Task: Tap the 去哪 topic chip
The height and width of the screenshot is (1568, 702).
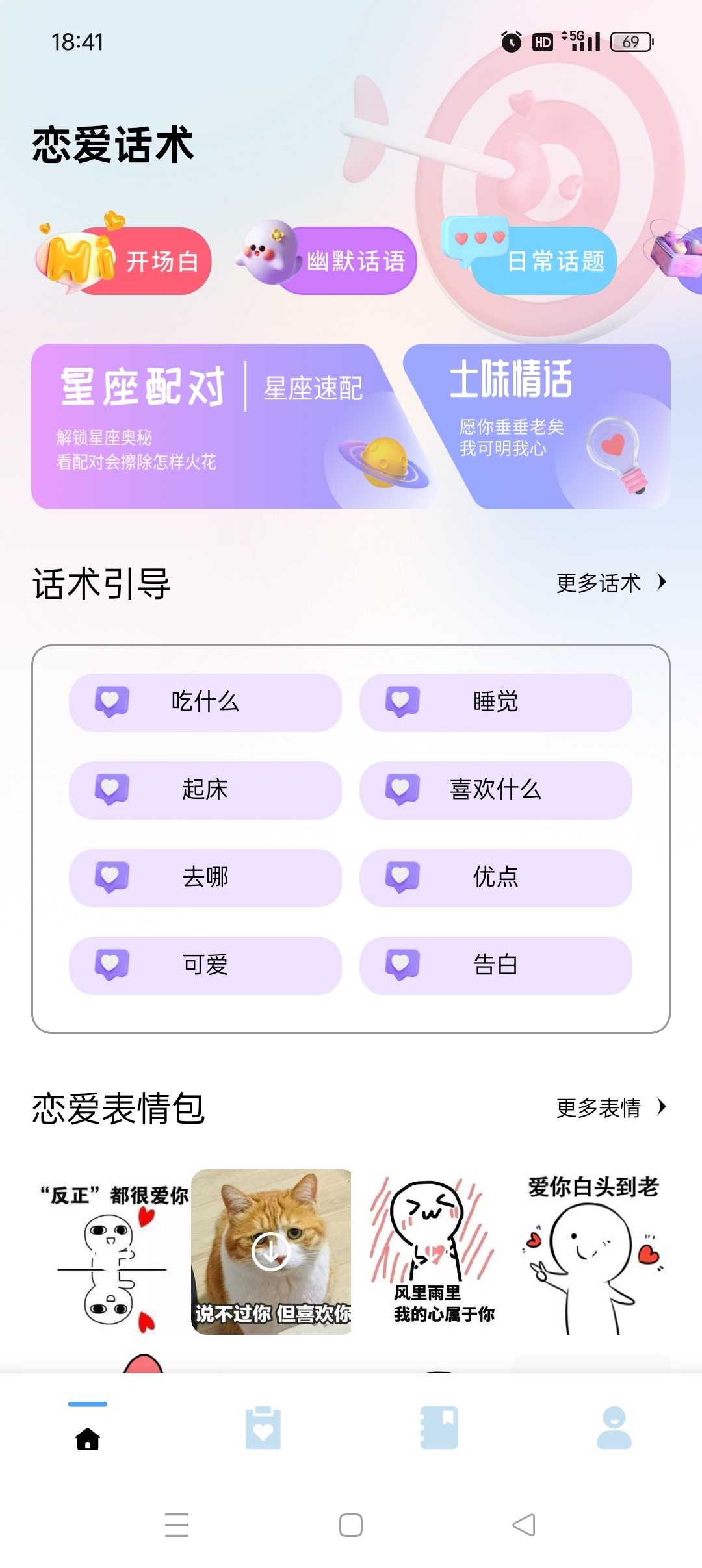Action: pyautogui.click(x=205, y=878)
